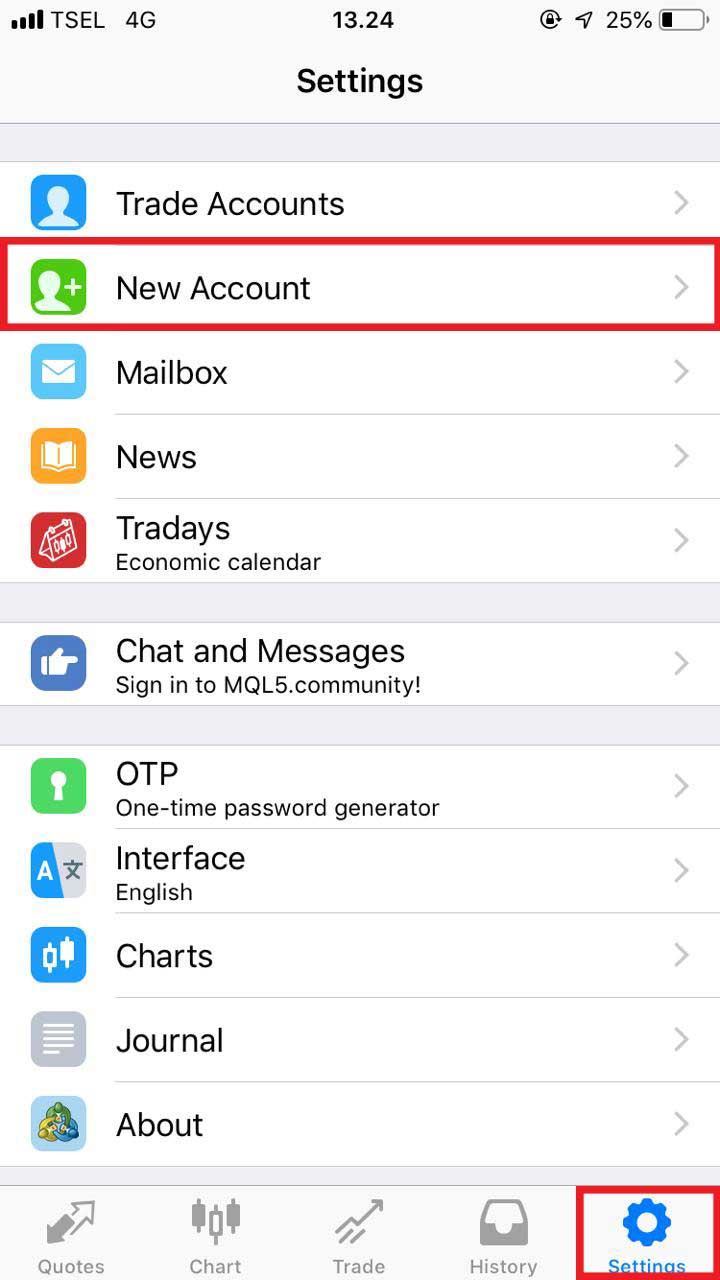View the Journal
Image resolution: width=720 pixels, height=1280 pixels.
point(360,1039)
